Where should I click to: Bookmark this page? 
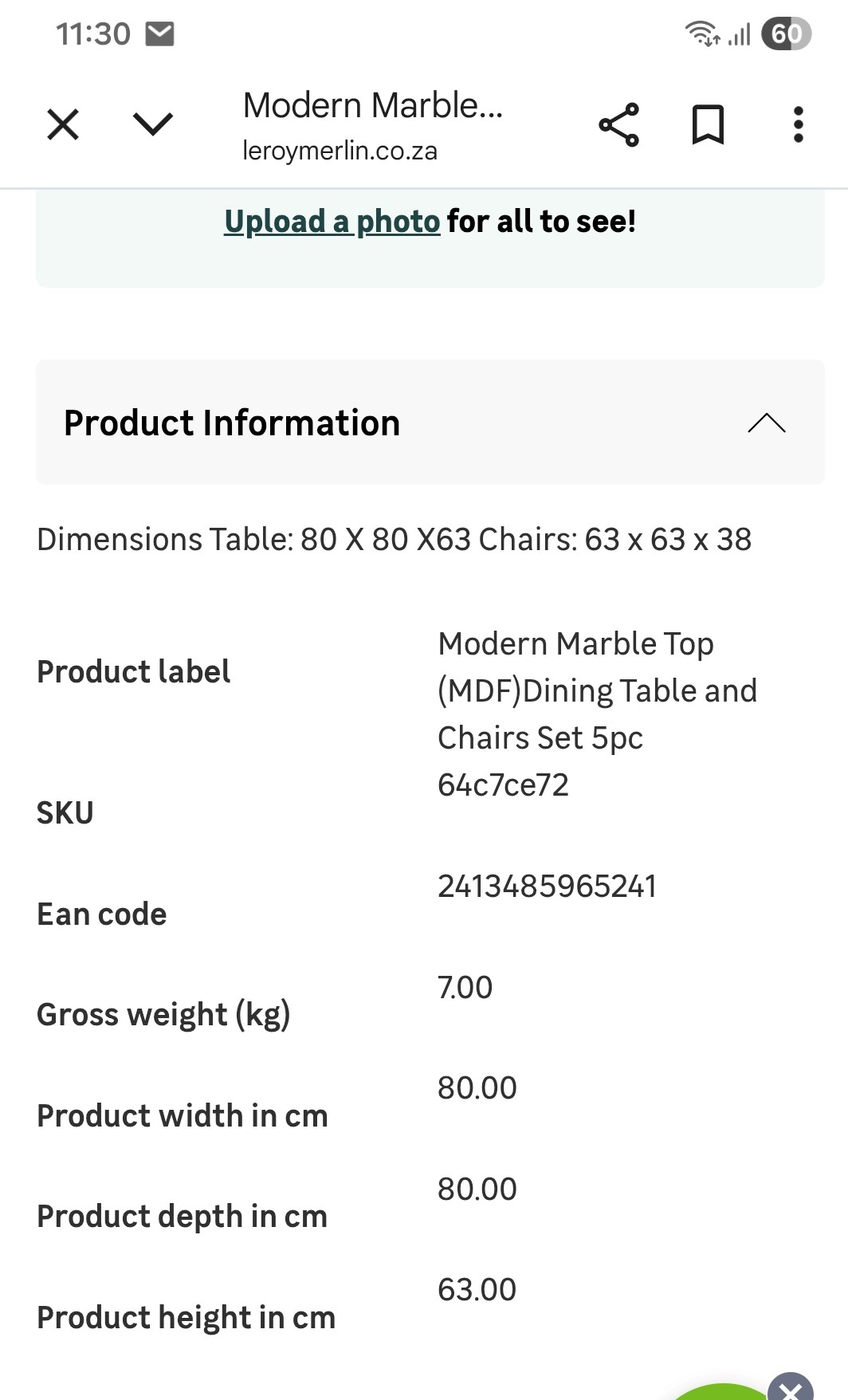click(x=708, y=124)
